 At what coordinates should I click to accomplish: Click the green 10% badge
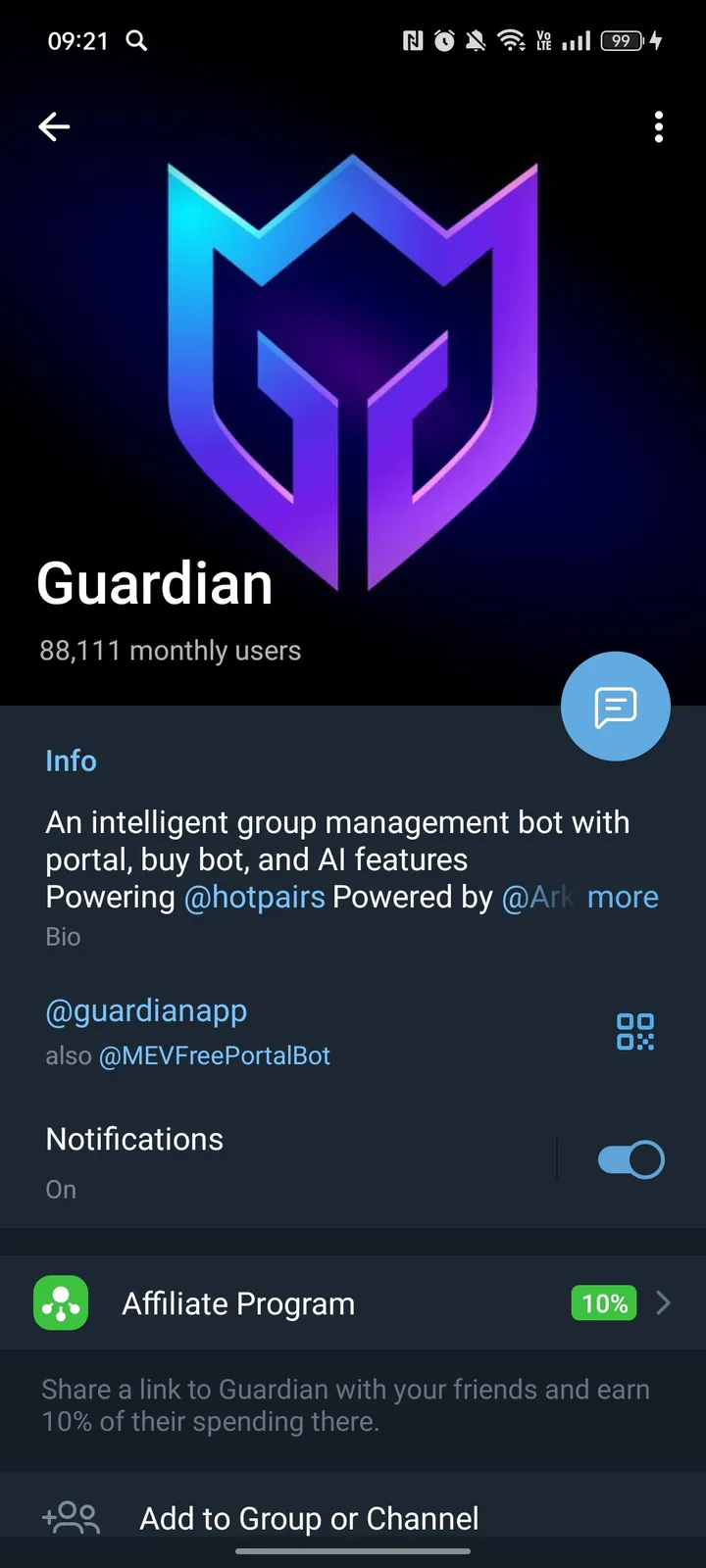coord(602,1302)
